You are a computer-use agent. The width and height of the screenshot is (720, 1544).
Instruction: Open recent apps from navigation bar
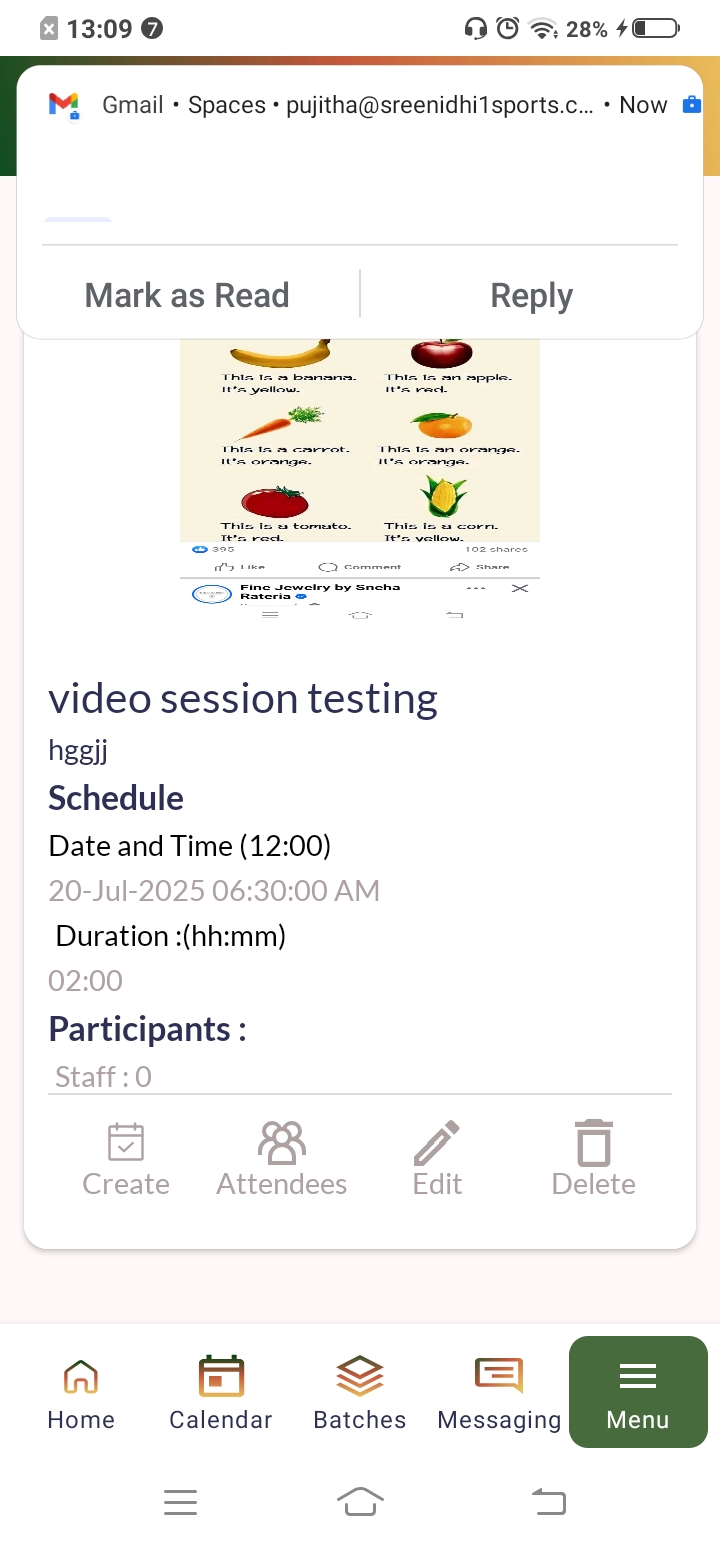[x=180, y=1501]
